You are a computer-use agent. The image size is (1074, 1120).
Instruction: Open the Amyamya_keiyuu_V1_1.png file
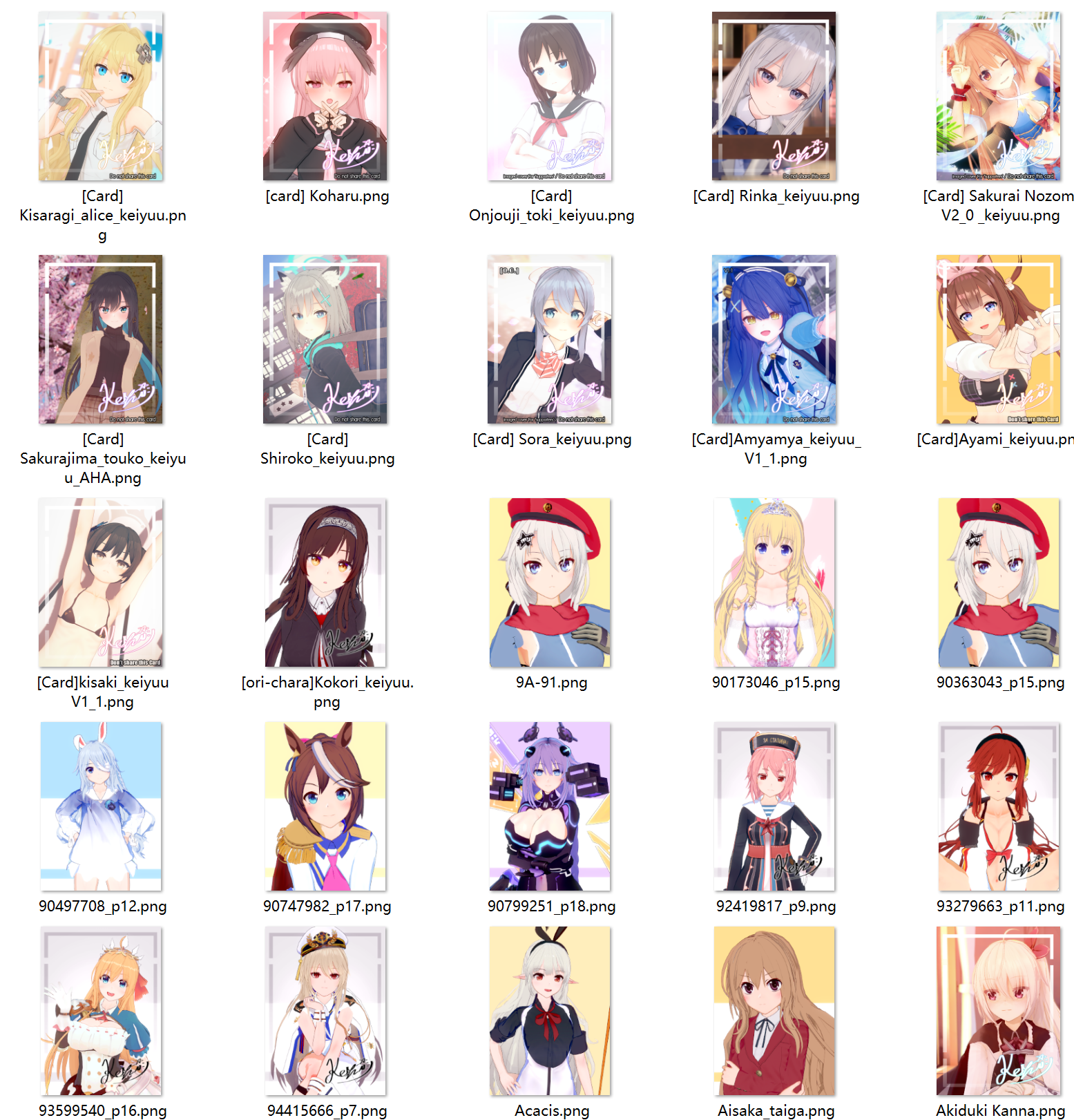pyautogui.click(x=774, y=340)
